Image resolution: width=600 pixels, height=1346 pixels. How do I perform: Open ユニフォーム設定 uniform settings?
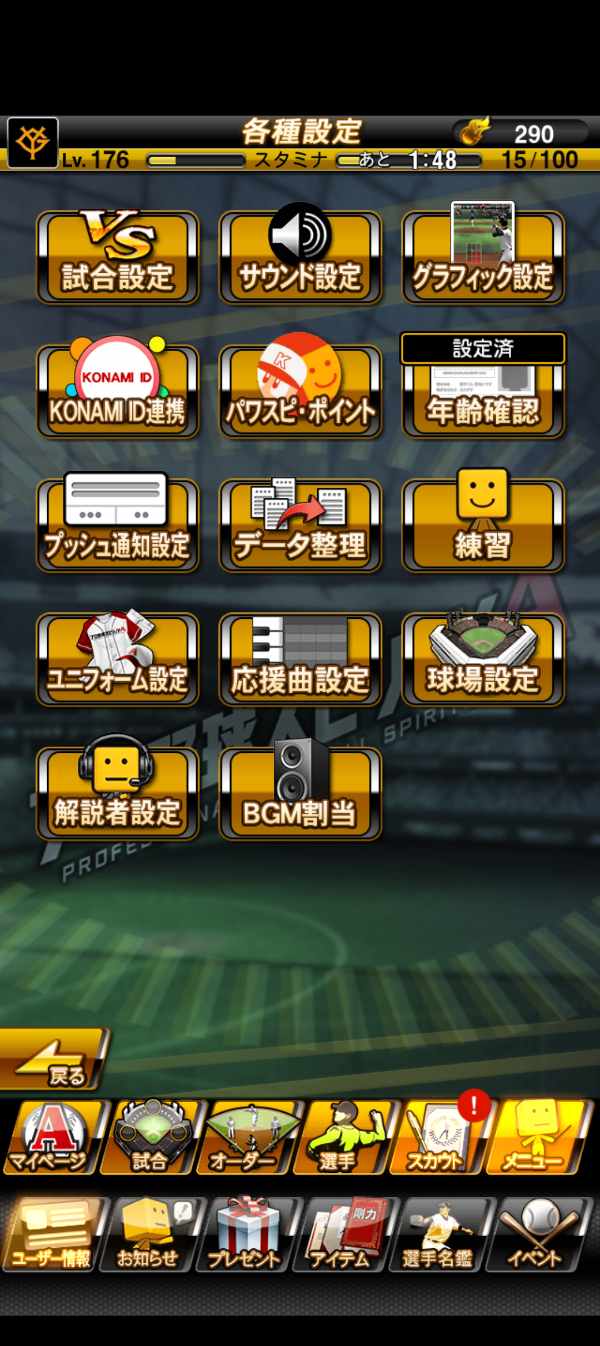(118, 659)
